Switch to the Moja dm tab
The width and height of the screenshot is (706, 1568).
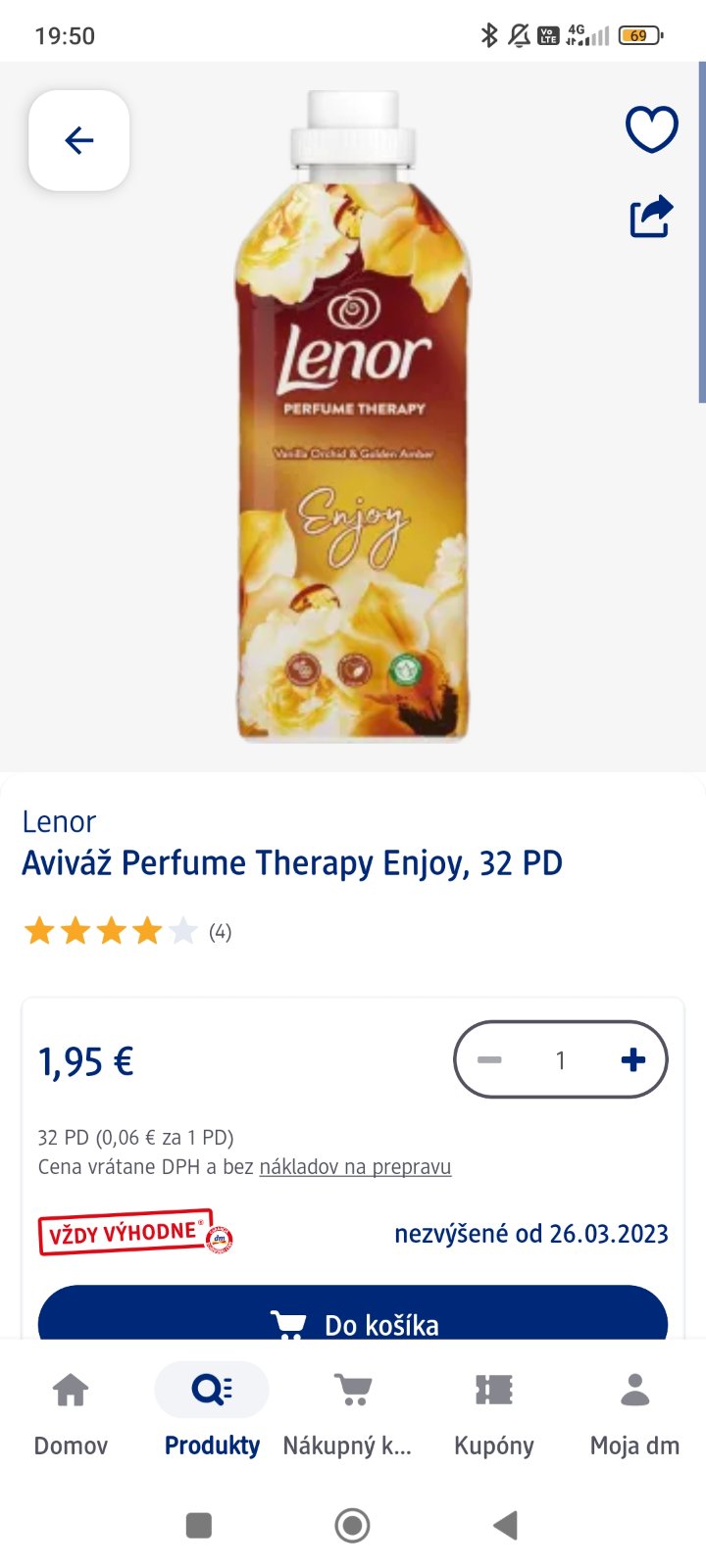(634, 1411)
